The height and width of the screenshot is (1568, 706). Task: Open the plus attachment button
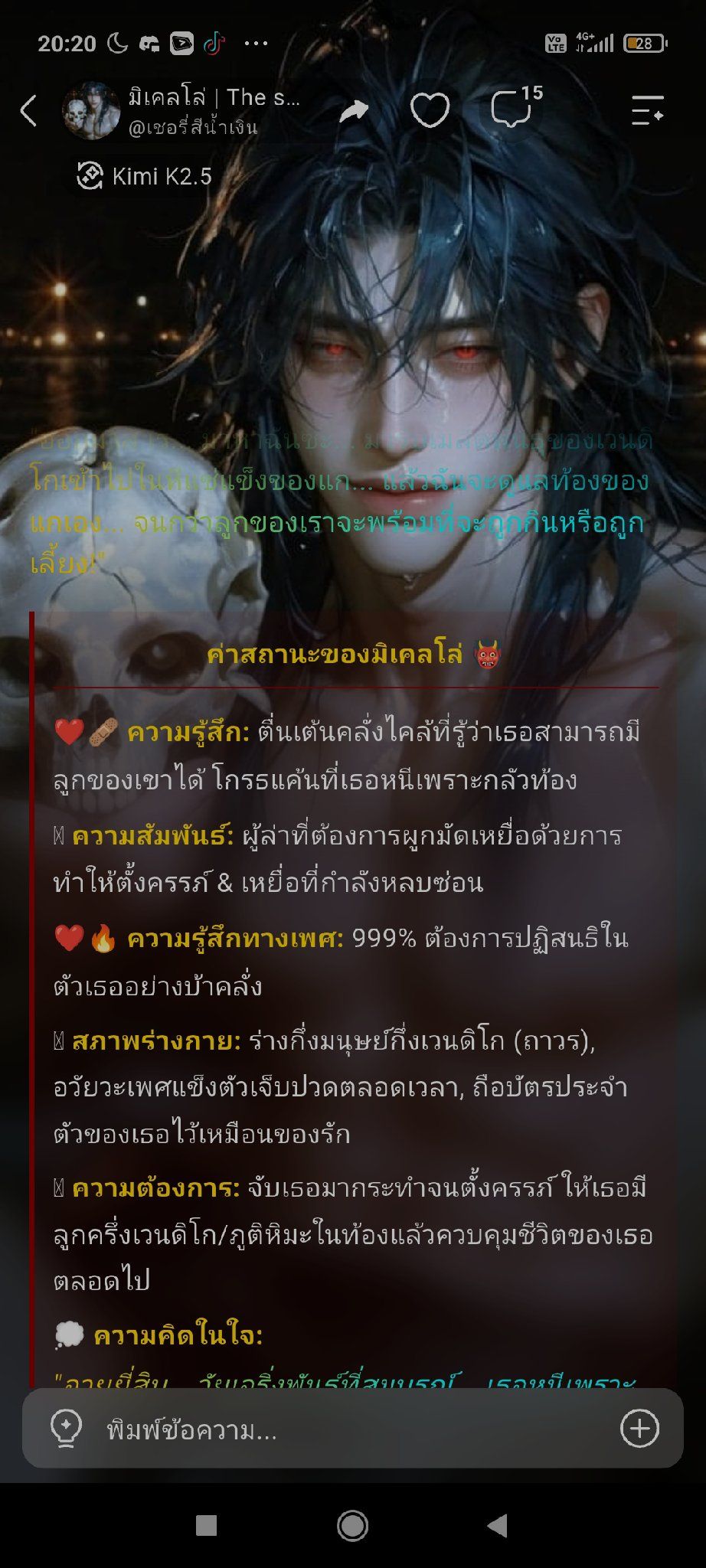[639, 1428]
